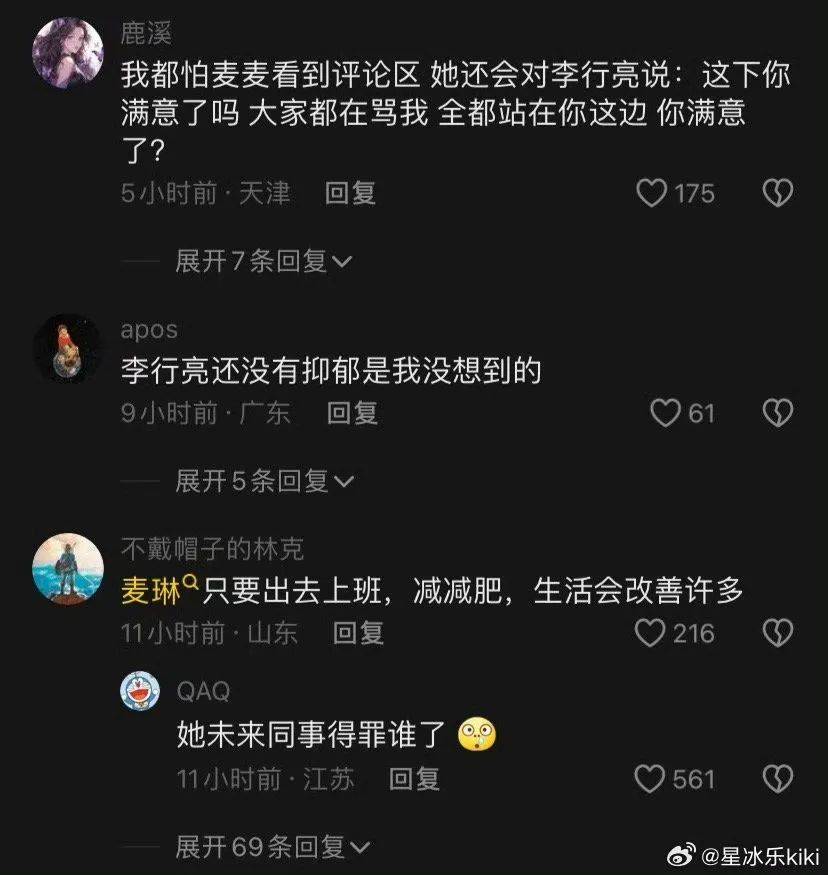
Task: Reply to apos's comment
Action: click(352, 412)
